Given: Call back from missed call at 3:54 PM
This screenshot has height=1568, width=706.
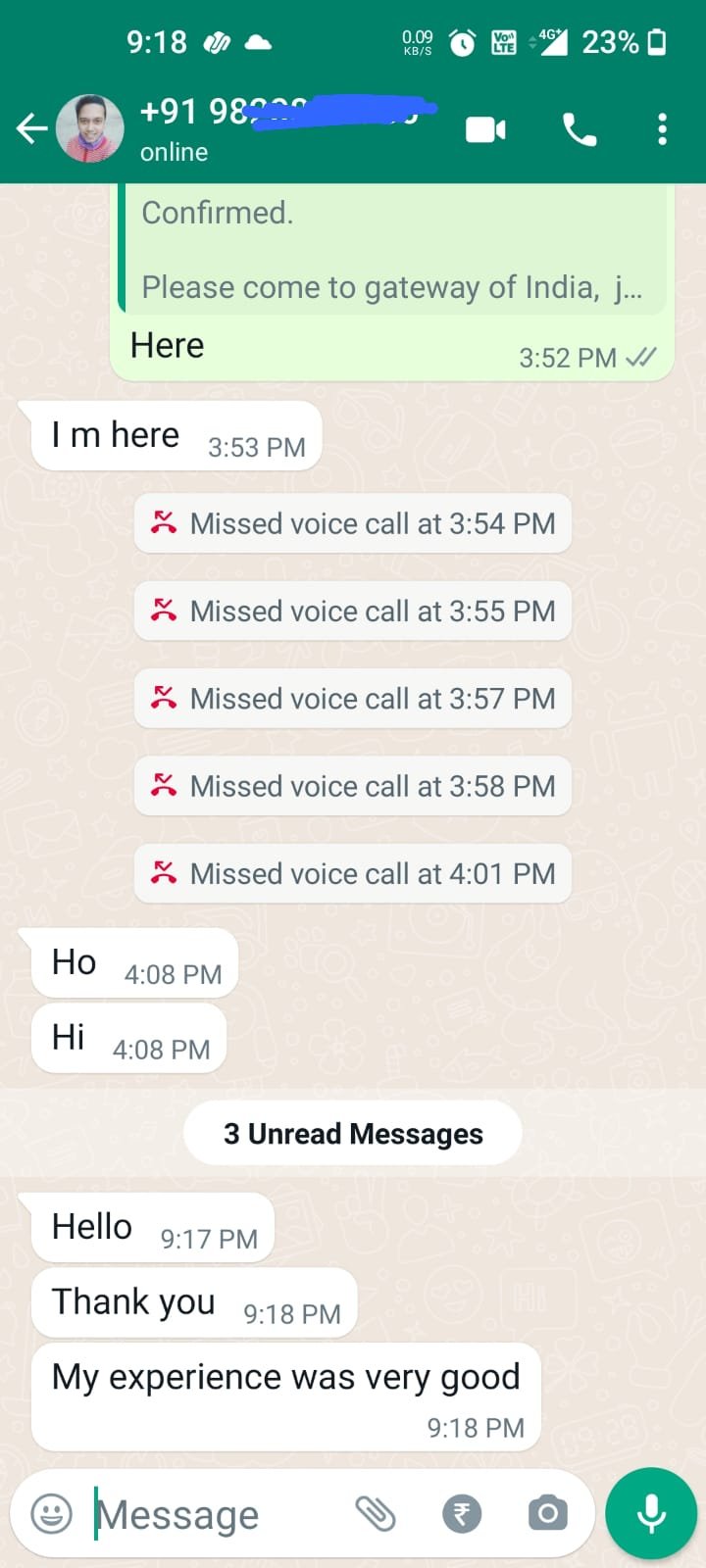Looking at the screenshot, I should (353, 524).
